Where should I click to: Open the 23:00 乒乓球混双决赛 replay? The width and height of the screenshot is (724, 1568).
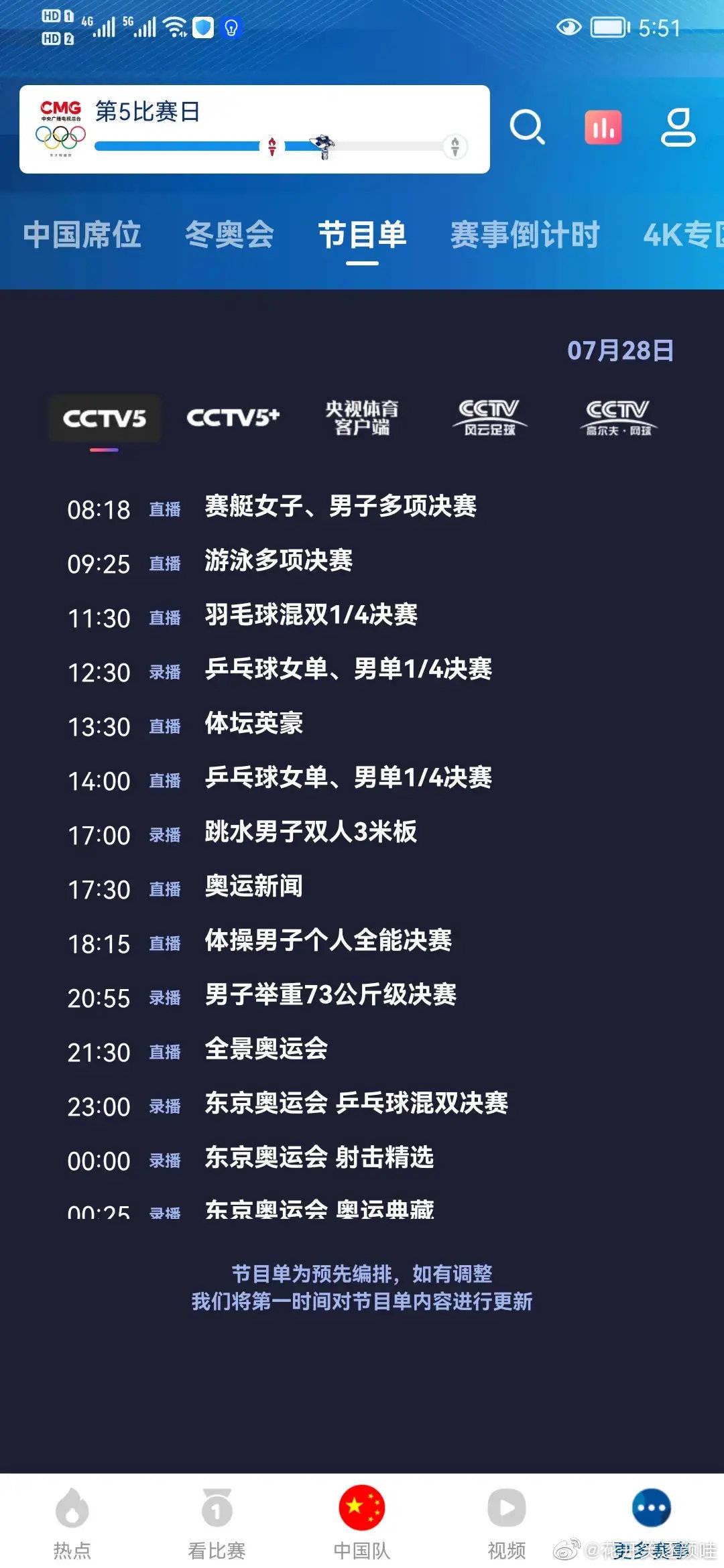[362, 1104]
